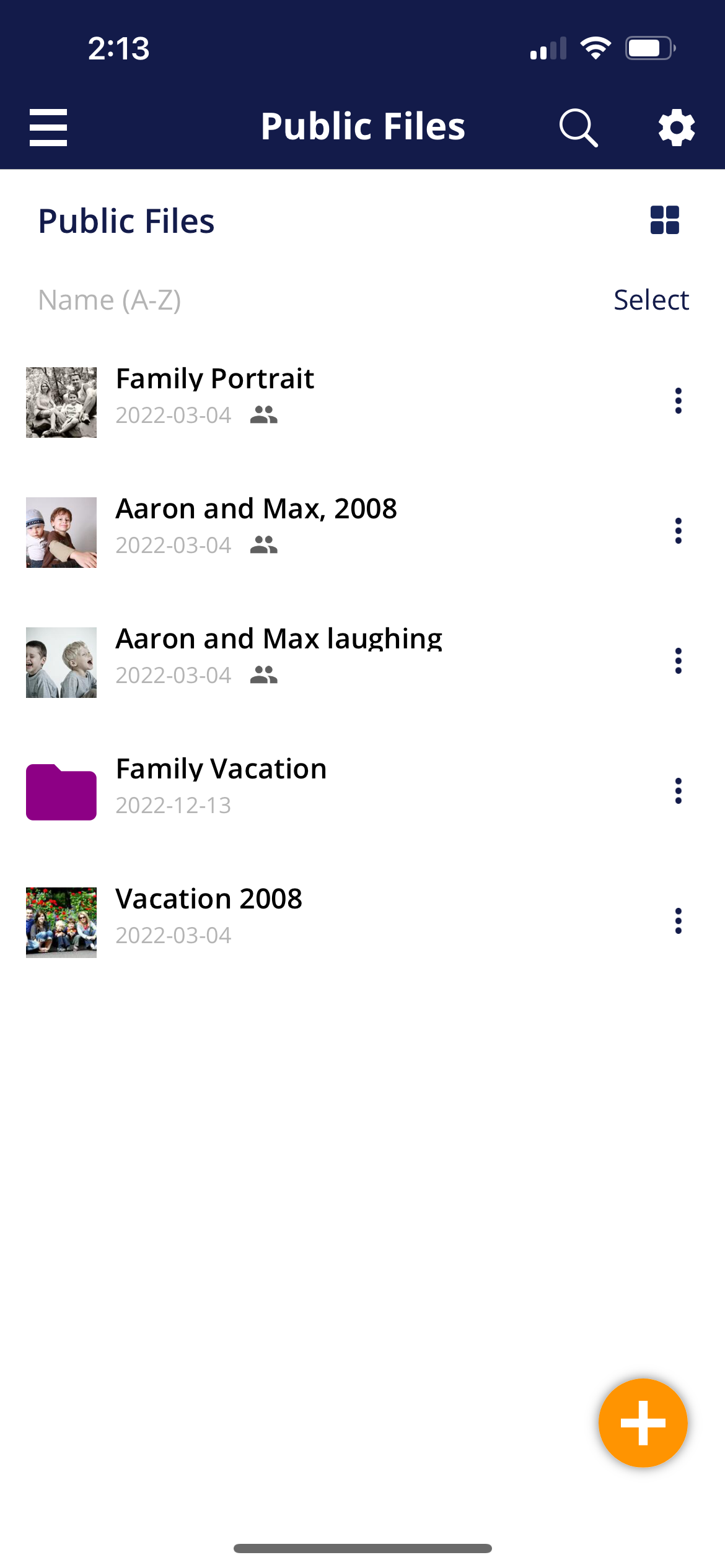725x1568 pixels.
Task: Show more options for Aaron and Max, 2008
Action: (678, 531)
